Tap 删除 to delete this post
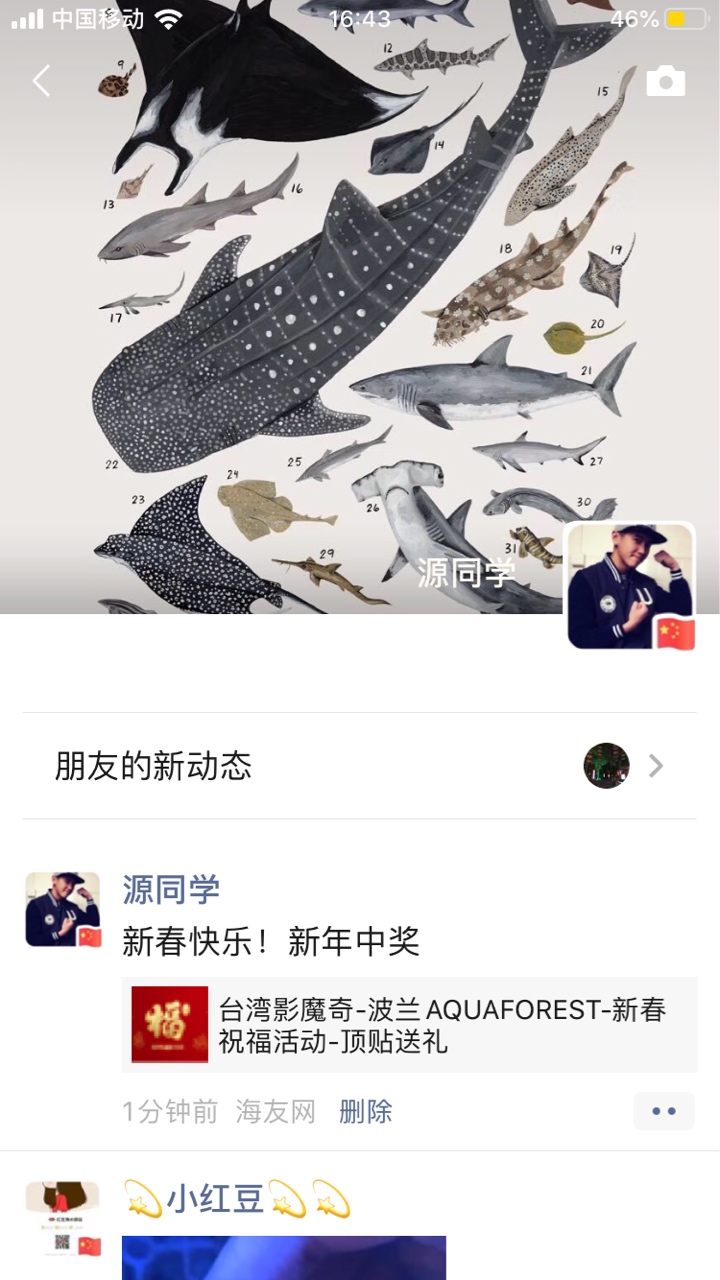Viewport: 720px width, 1280px height. tap(366, 1111)
